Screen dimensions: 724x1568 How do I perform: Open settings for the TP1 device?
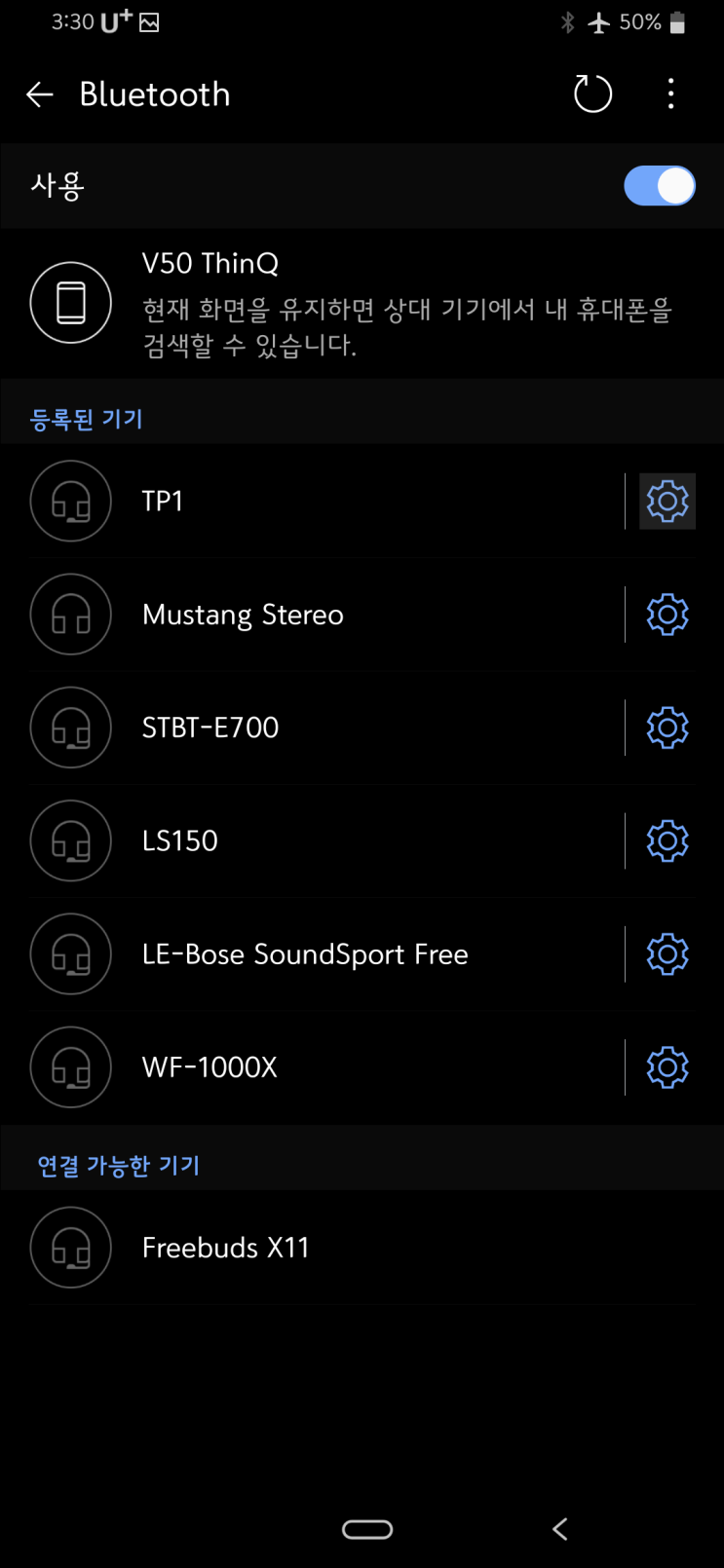pos(667,501)
